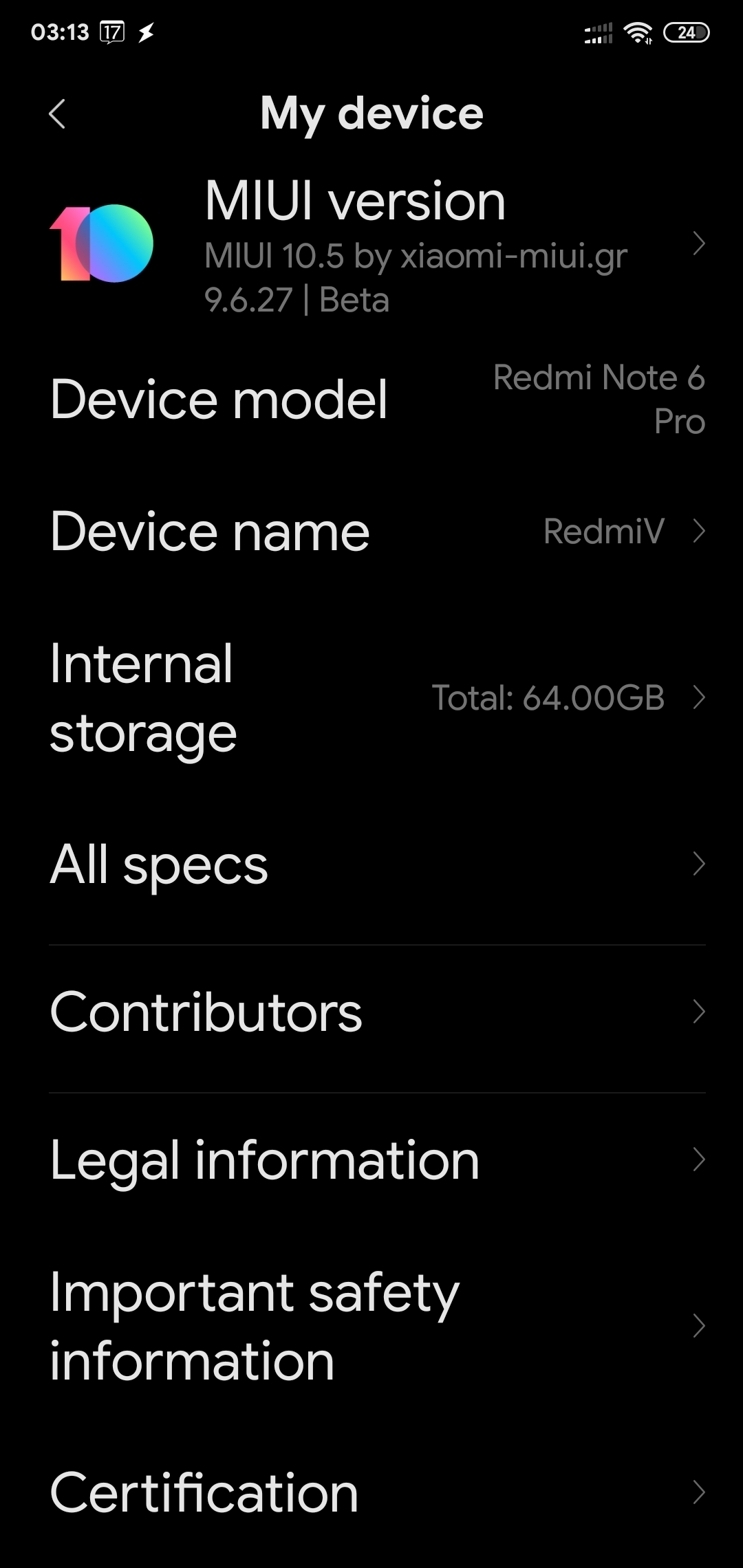Screen dimensions: 743x1568
Task: Open Internal storage details
Action: tap(371, 698)
